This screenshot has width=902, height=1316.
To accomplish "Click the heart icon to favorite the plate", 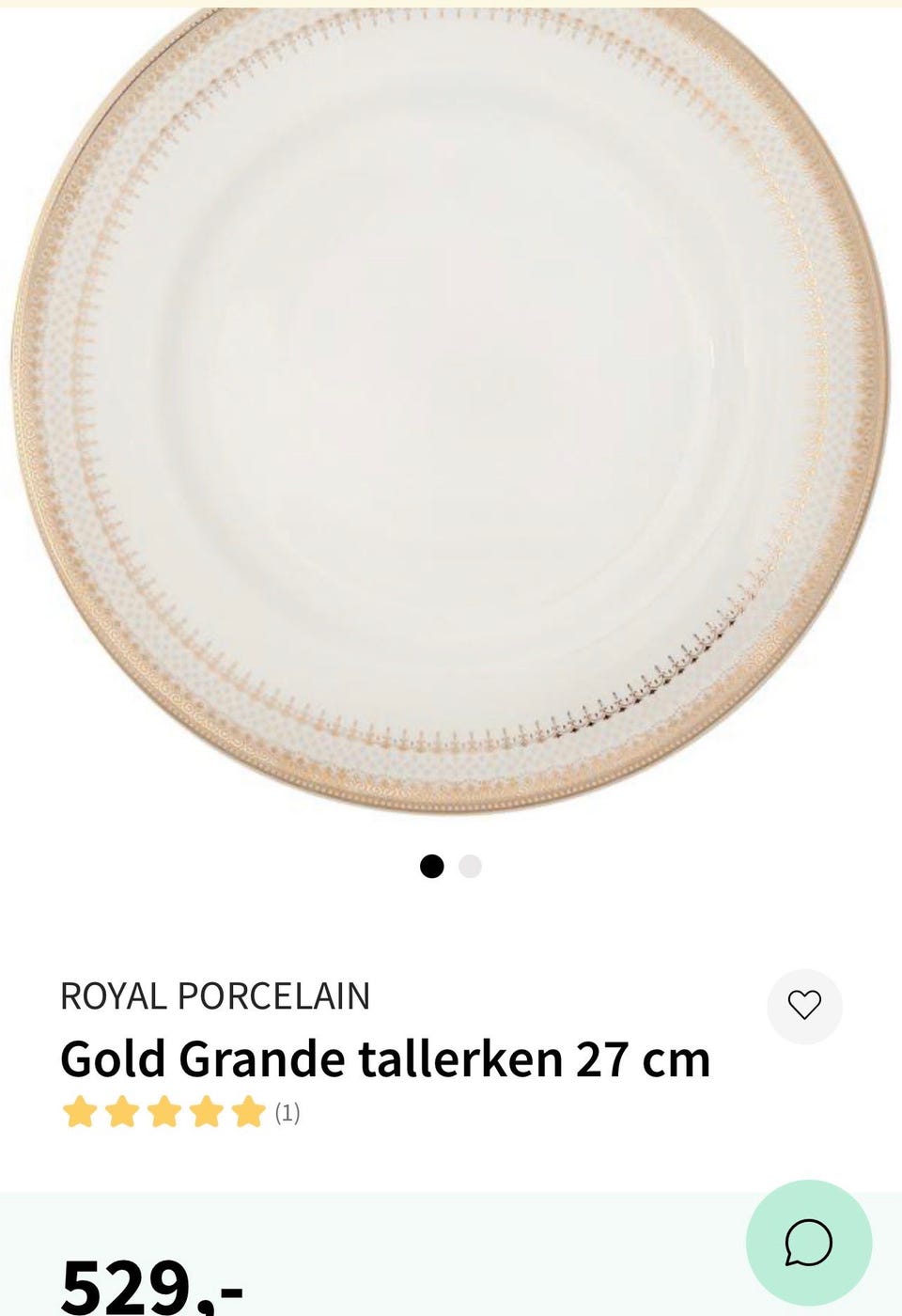I will [805, 1005].
